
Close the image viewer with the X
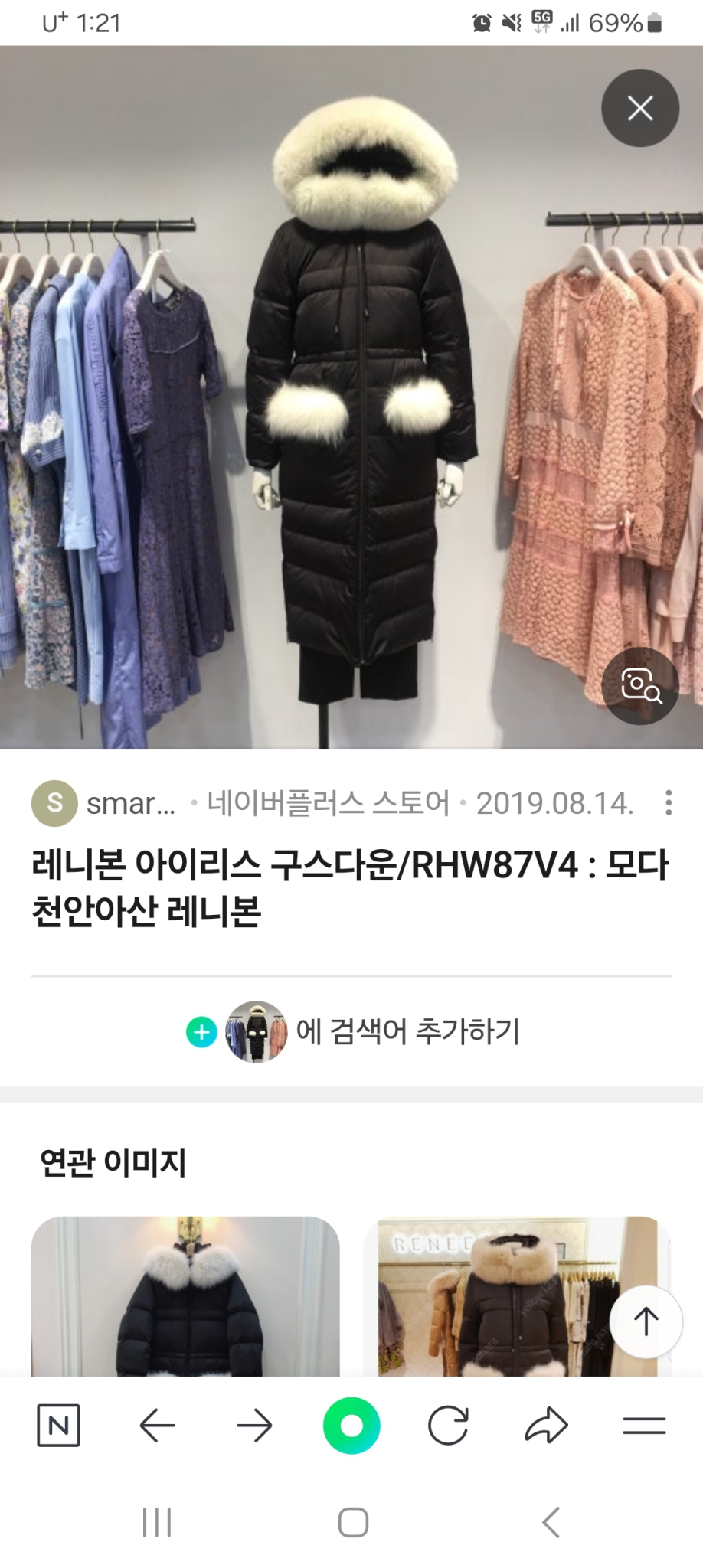[x=640, y=108]
